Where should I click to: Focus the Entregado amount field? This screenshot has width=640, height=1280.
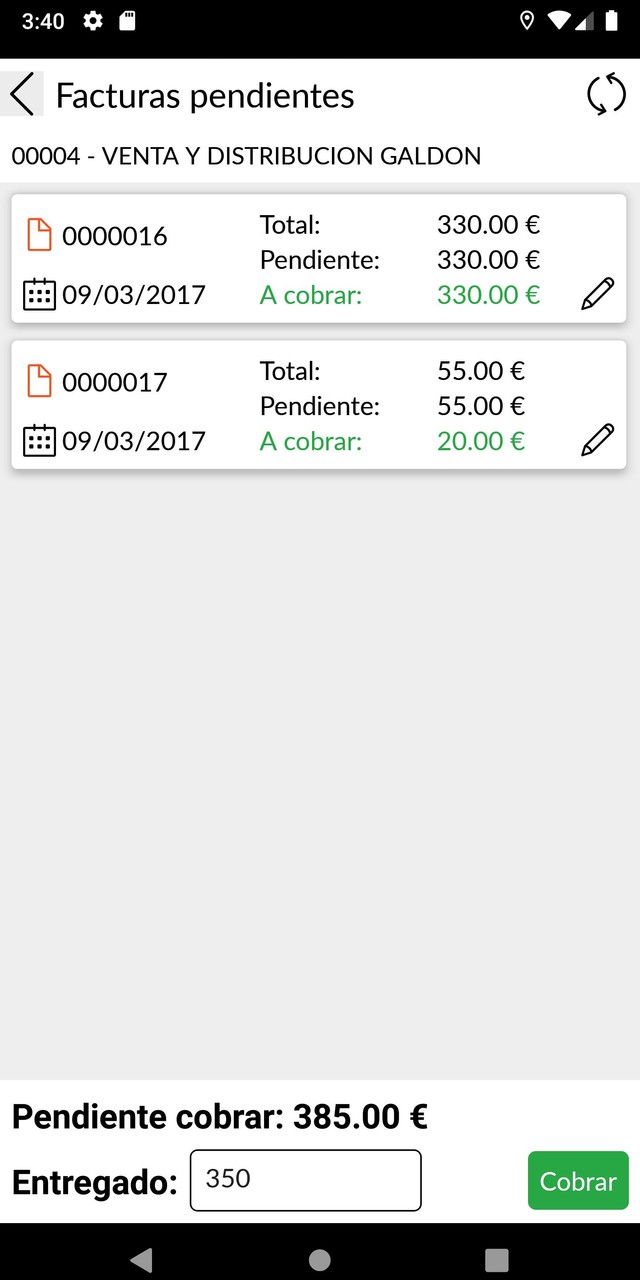[305, 1180]
